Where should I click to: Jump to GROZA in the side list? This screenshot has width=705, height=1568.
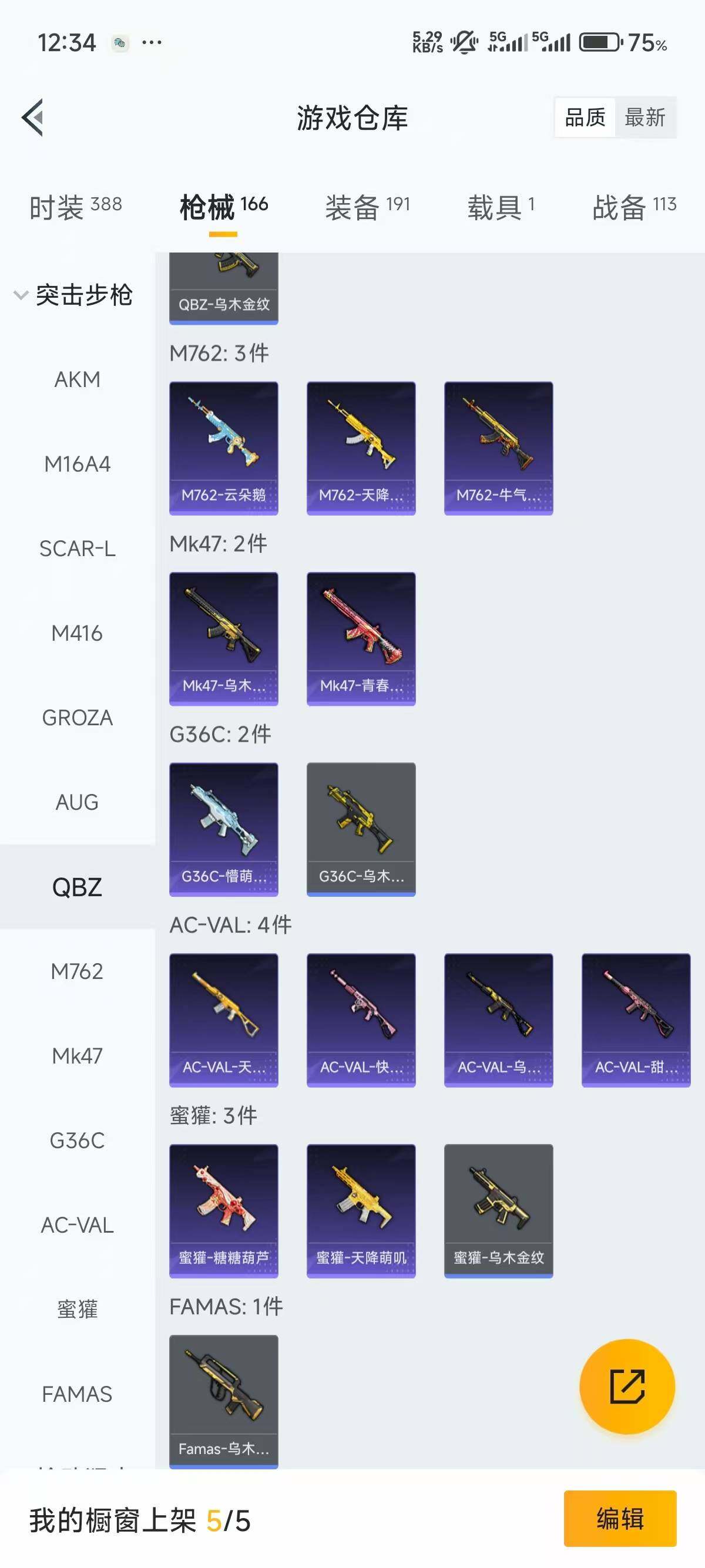pos(78,718)
